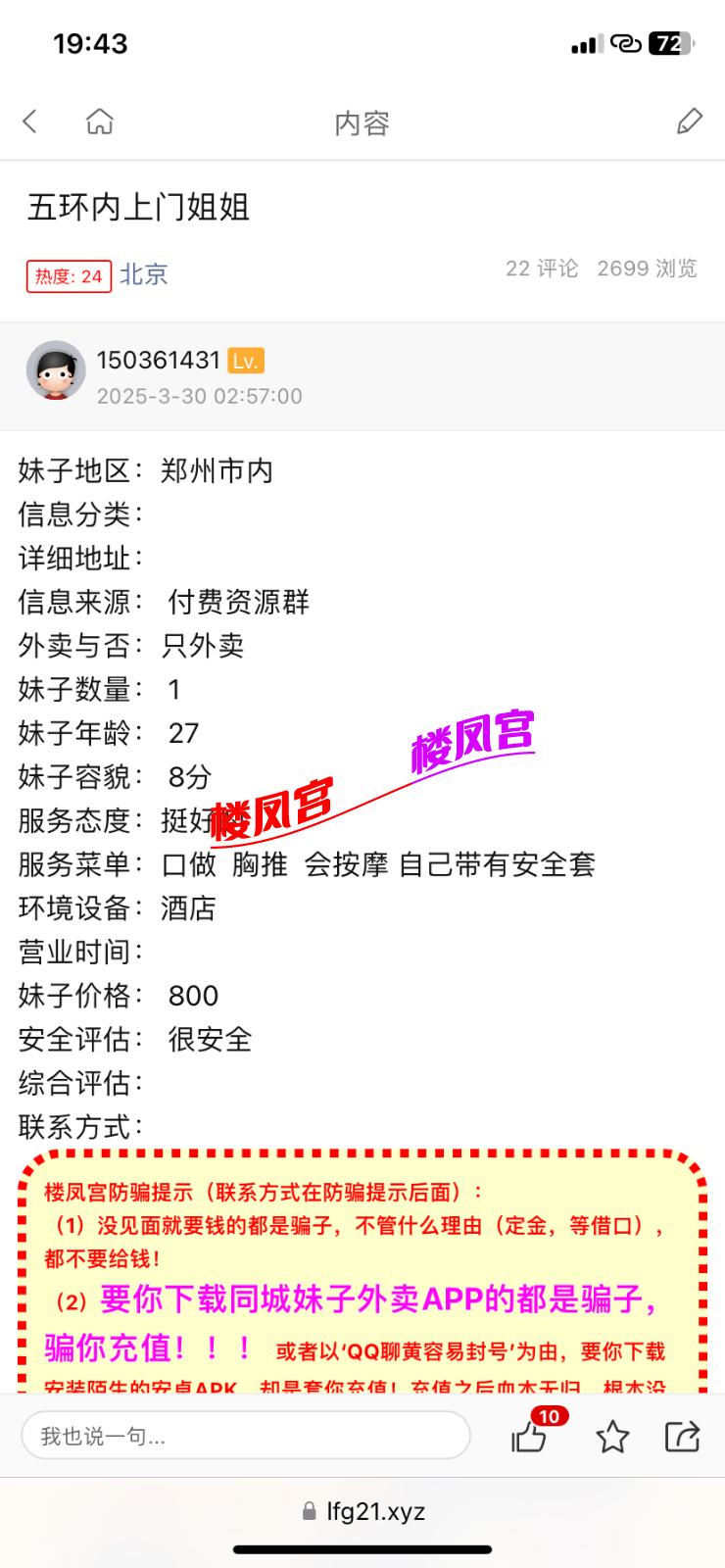Select the 内容 title in the header
Viewport: 725px width, 1568px height.
pyautogui.click(x=362, y=121)
